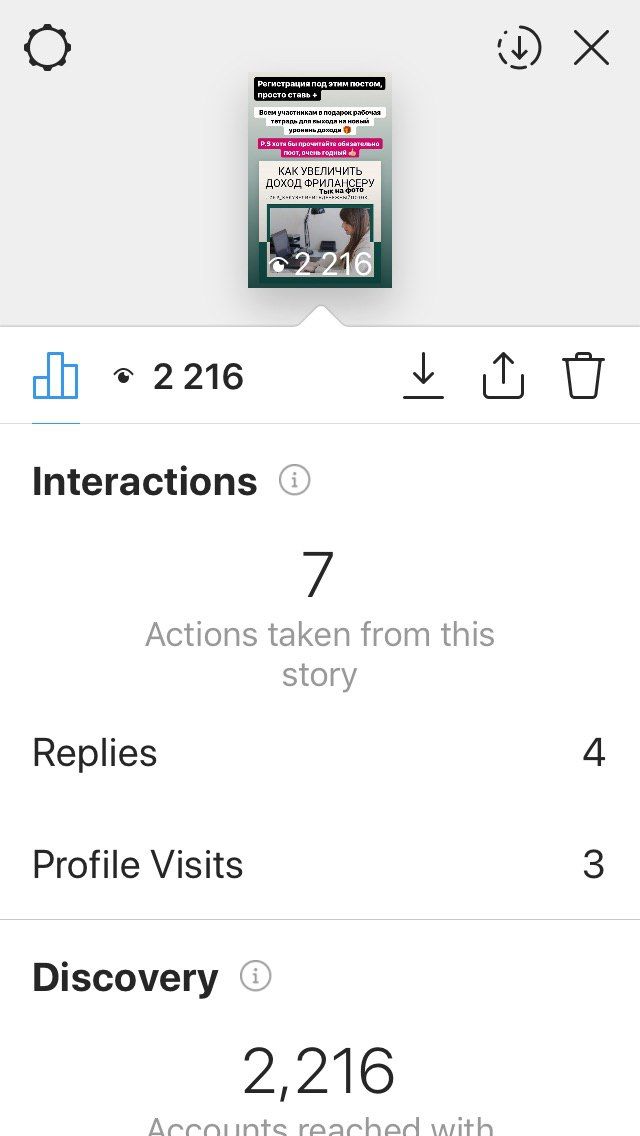
Task: Save the story with the dashed download icon
Action: 520,48
